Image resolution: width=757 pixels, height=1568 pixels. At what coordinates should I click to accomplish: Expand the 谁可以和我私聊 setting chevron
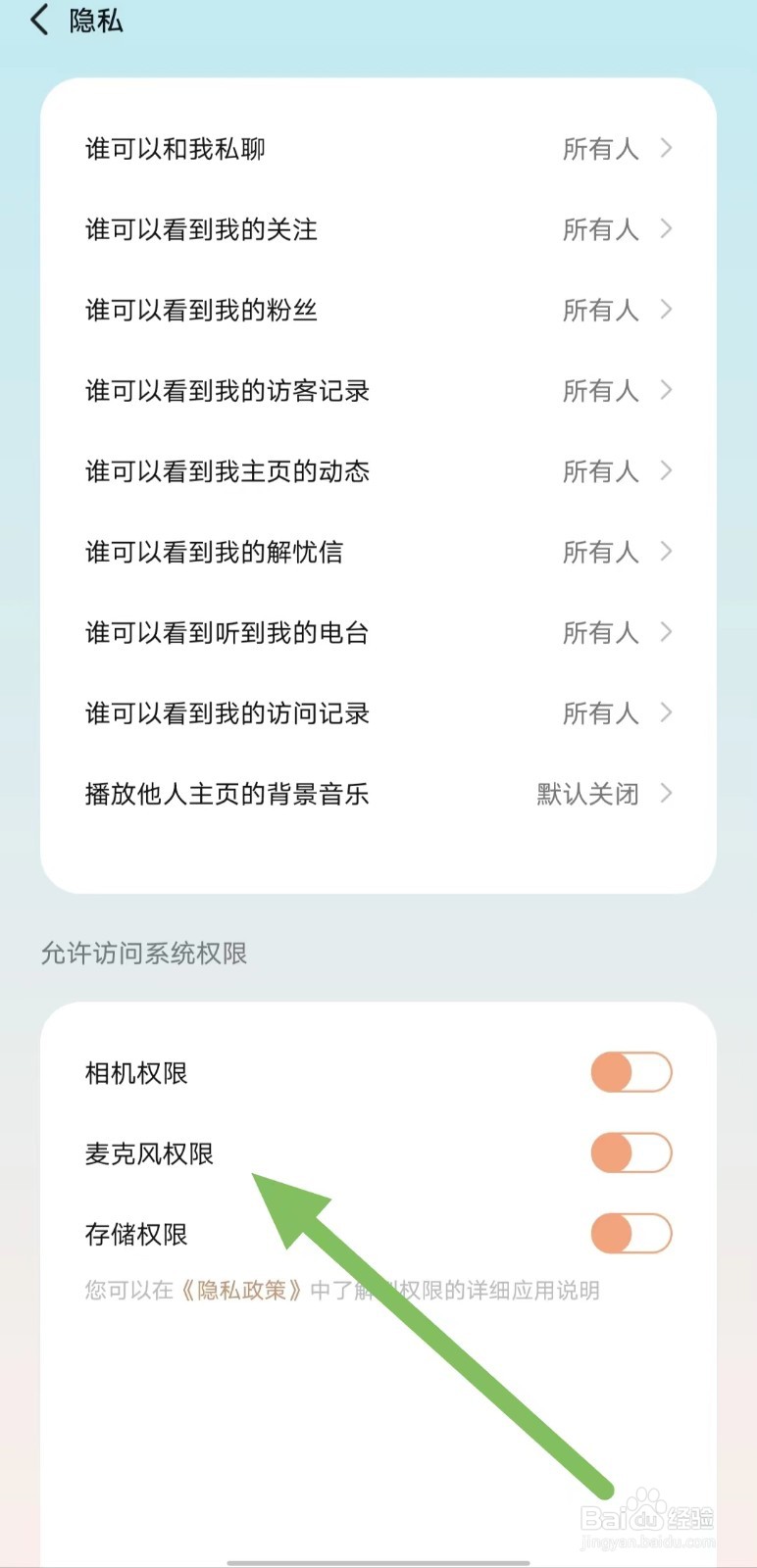coord(667,149)
